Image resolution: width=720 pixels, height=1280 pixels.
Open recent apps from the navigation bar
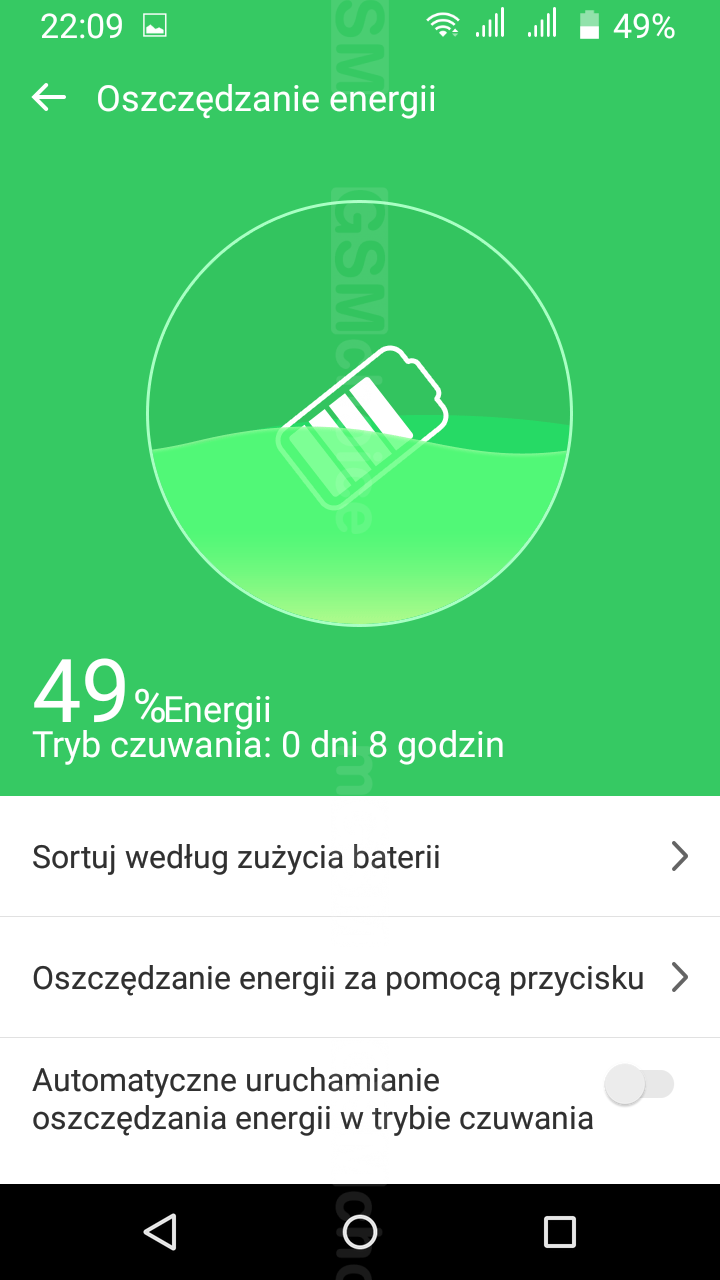pyautogui.click(x=560, y=1232)
